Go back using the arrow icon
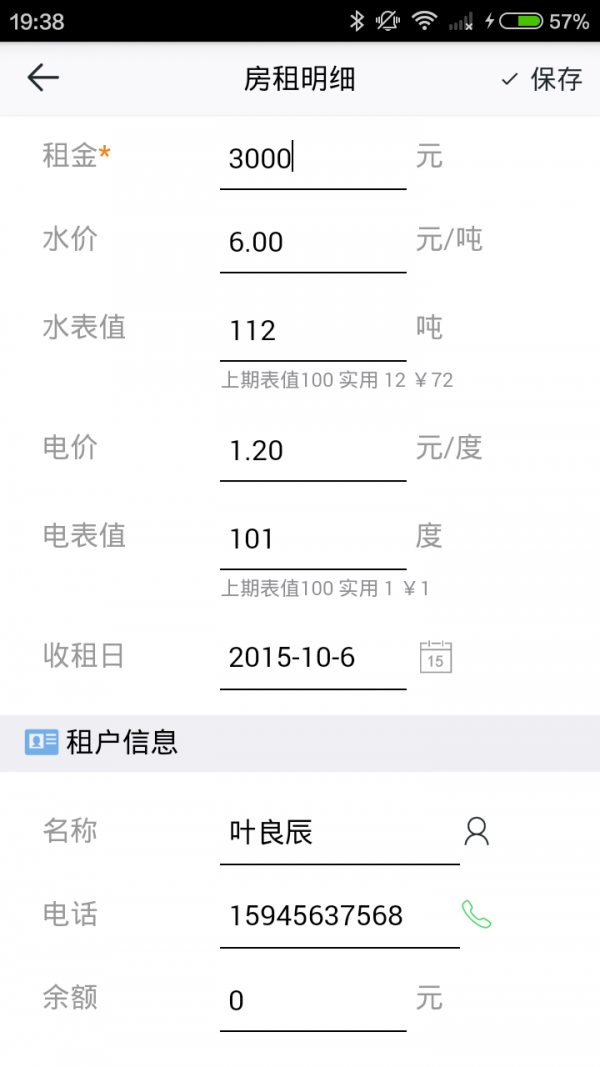 43,78
